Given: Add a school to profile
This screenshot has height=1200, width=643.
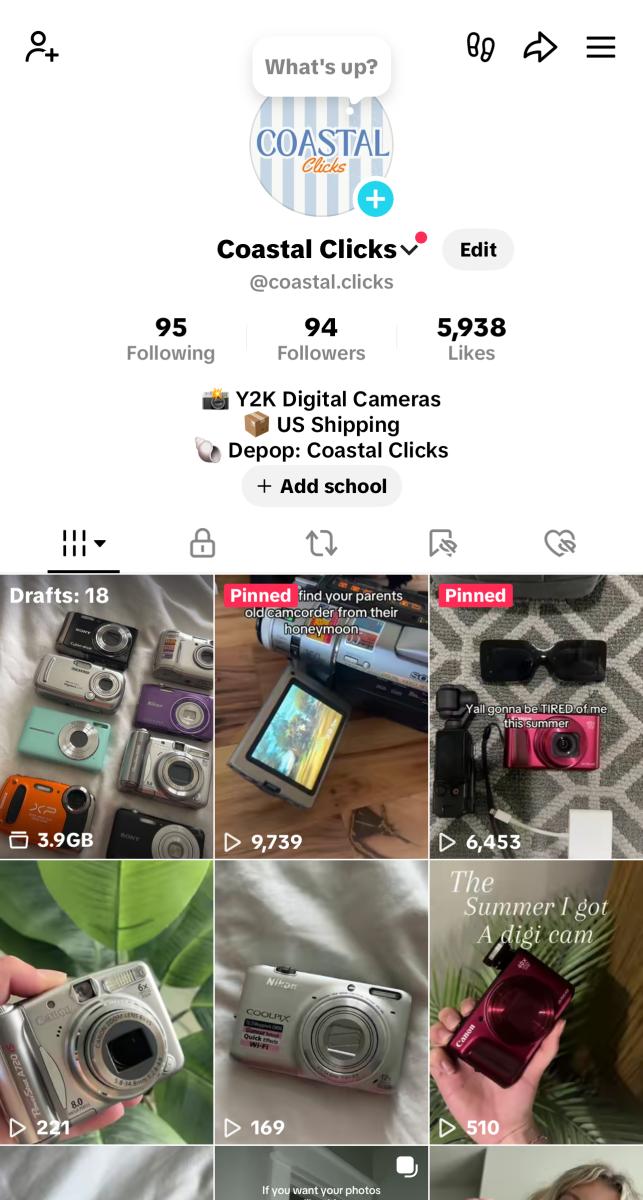Looking at the screenshot, I should [321, 487].
